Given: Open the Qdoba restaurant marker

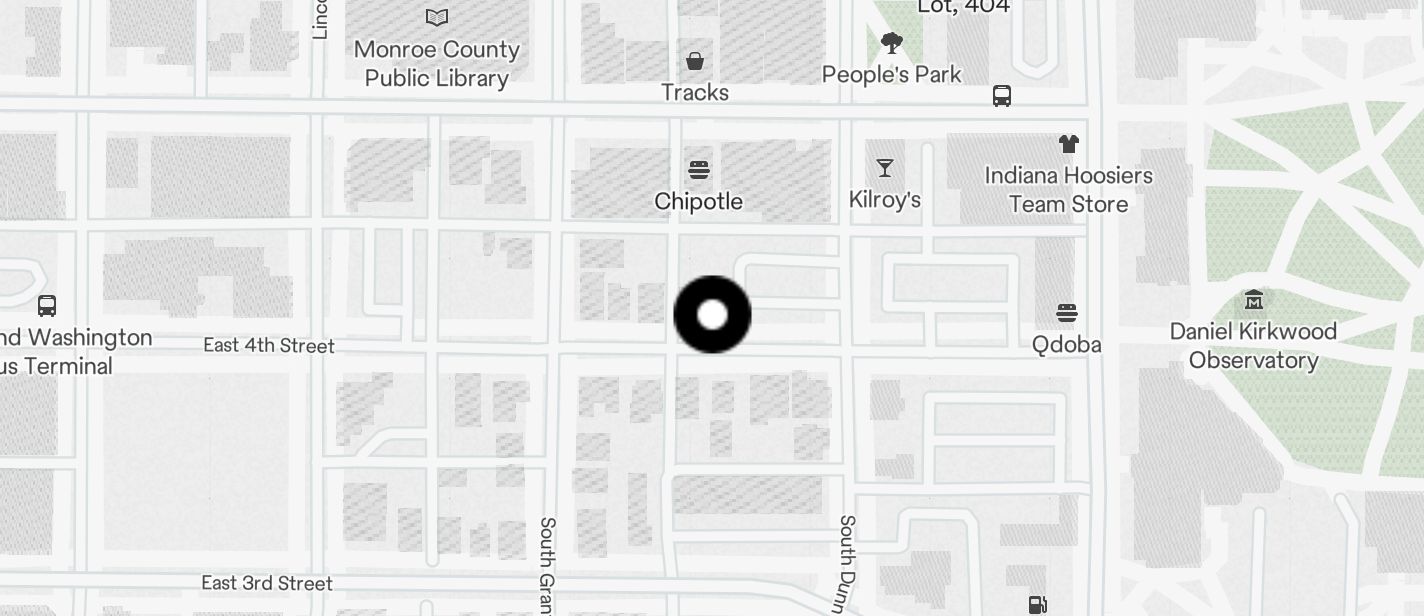Looking at the screenshot, I should coord(1067,313).
